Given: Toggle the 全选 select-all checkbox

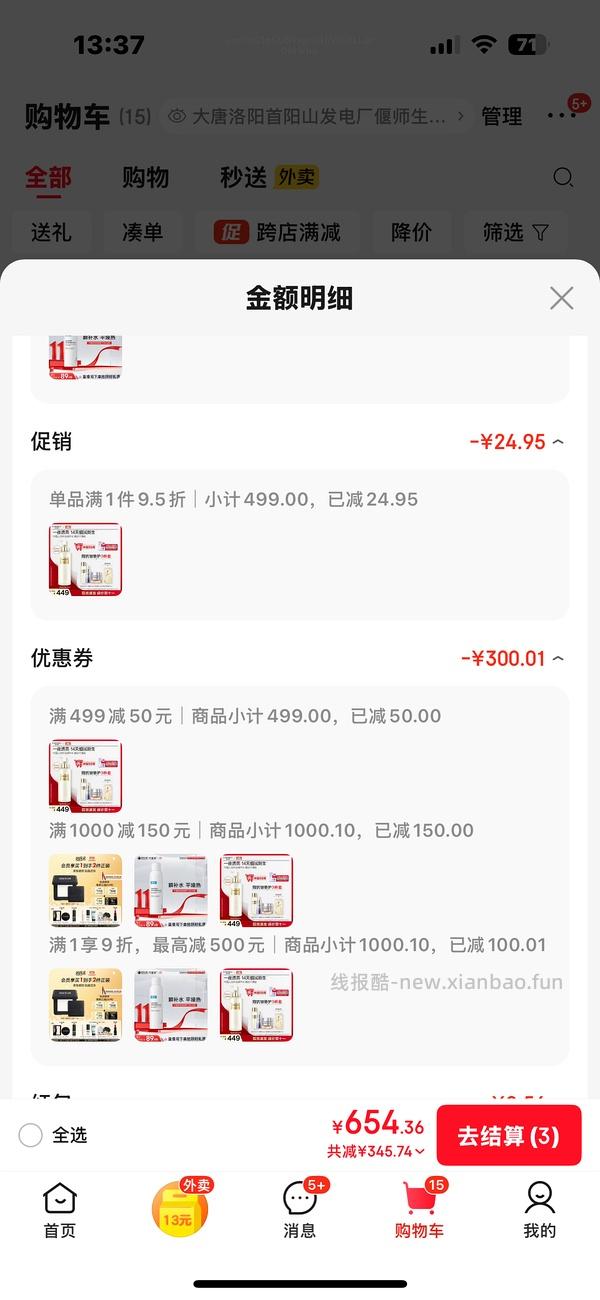Looking at the screenshot, I should click(31, 1135).
